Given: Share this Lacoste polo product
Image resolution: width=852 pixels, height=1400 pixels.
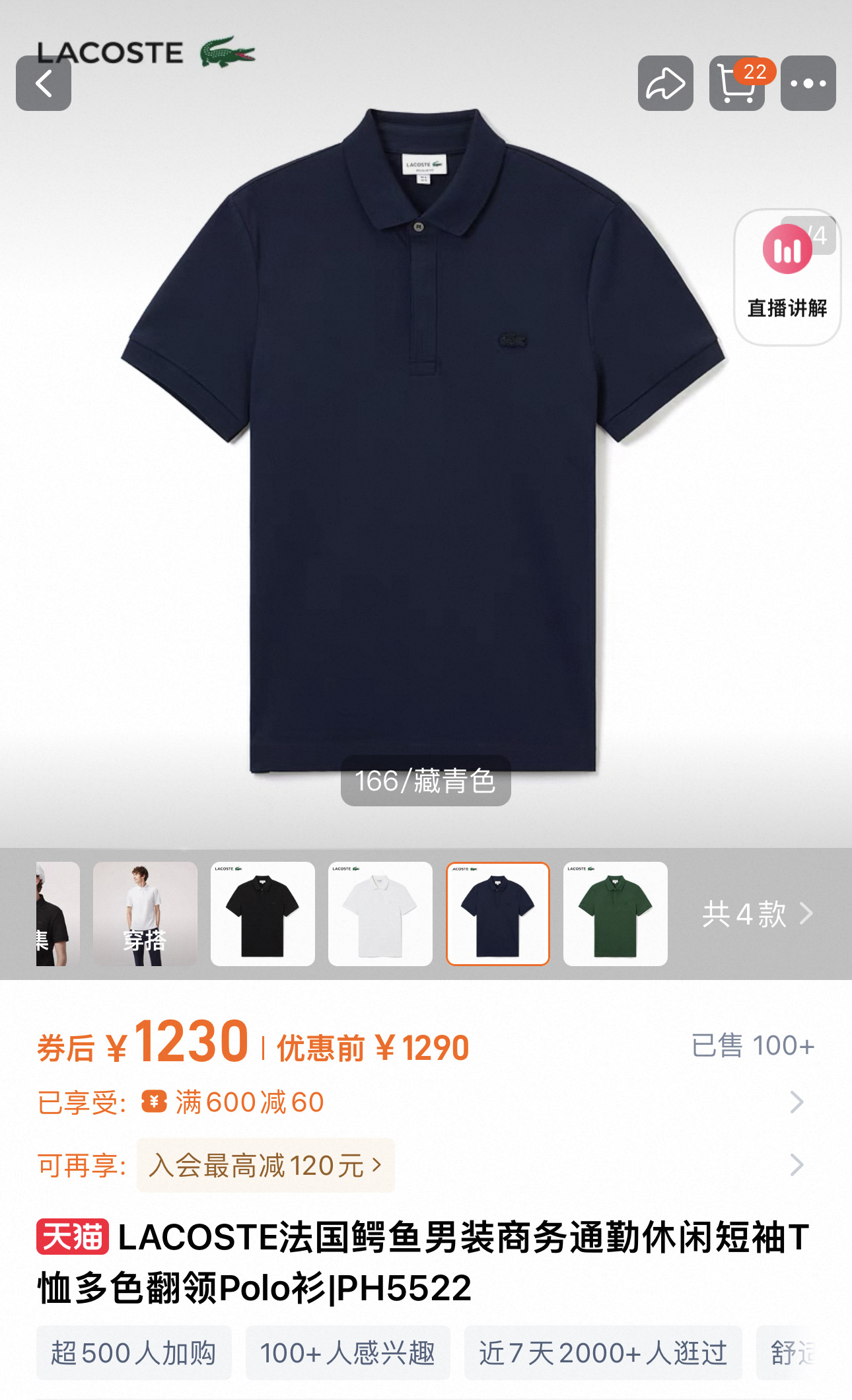Looking at the screenshot, I should point(665,83).
